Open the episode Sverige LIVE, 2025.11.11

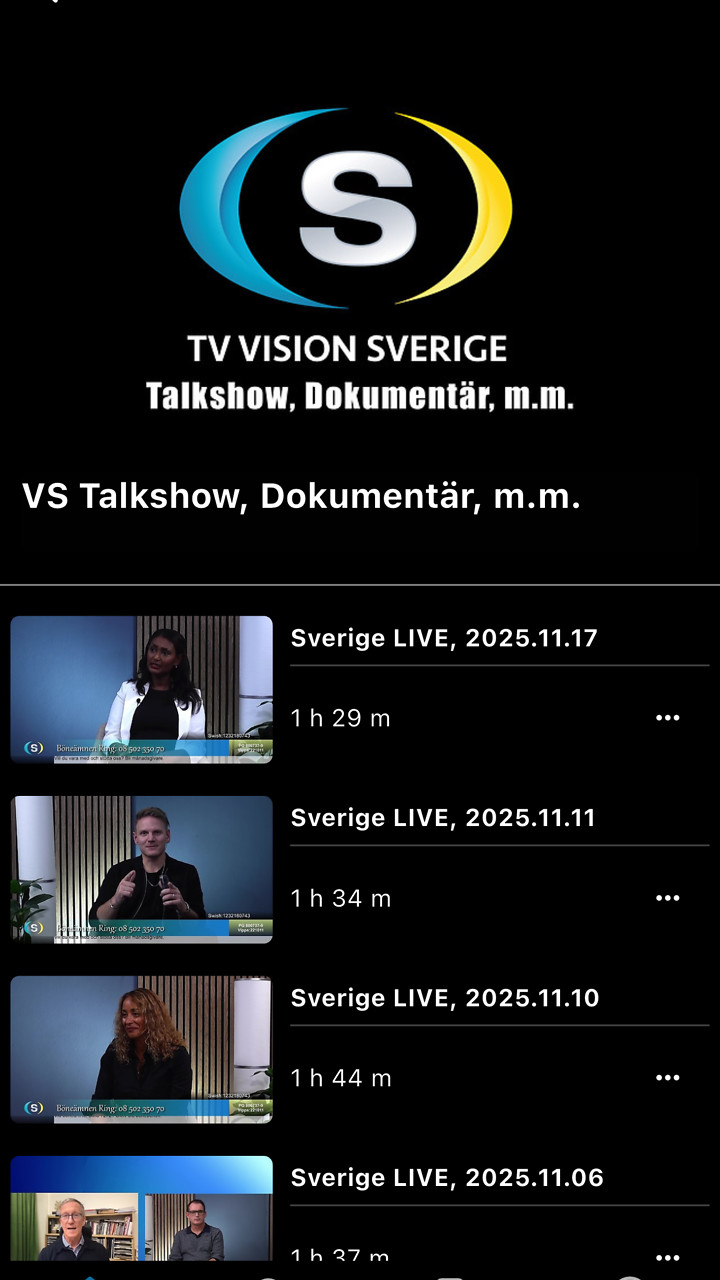(444, 817)
